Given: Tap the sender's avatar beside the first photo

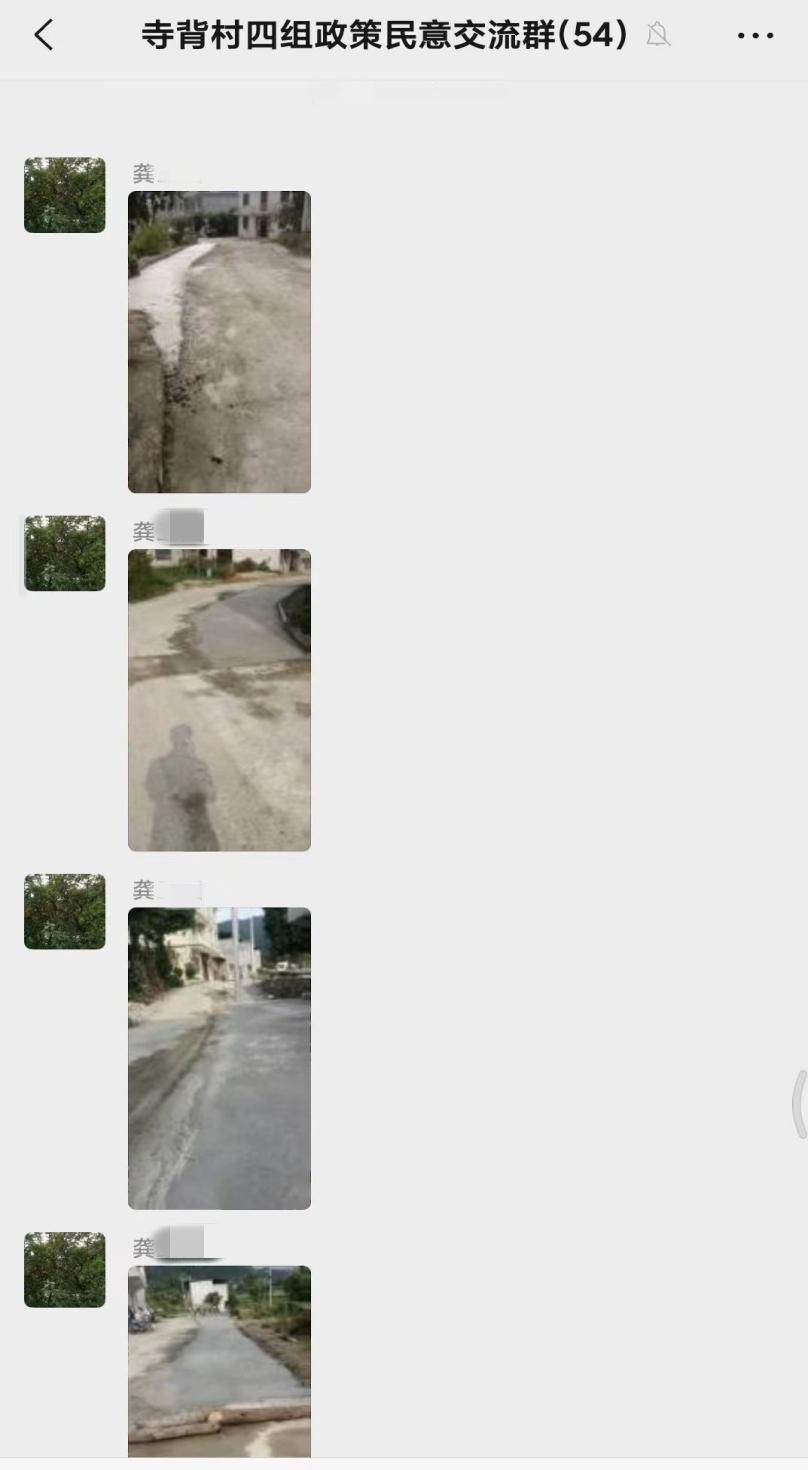Looking at the screenshot, I should pyautogui.click(x=65, y=195).
